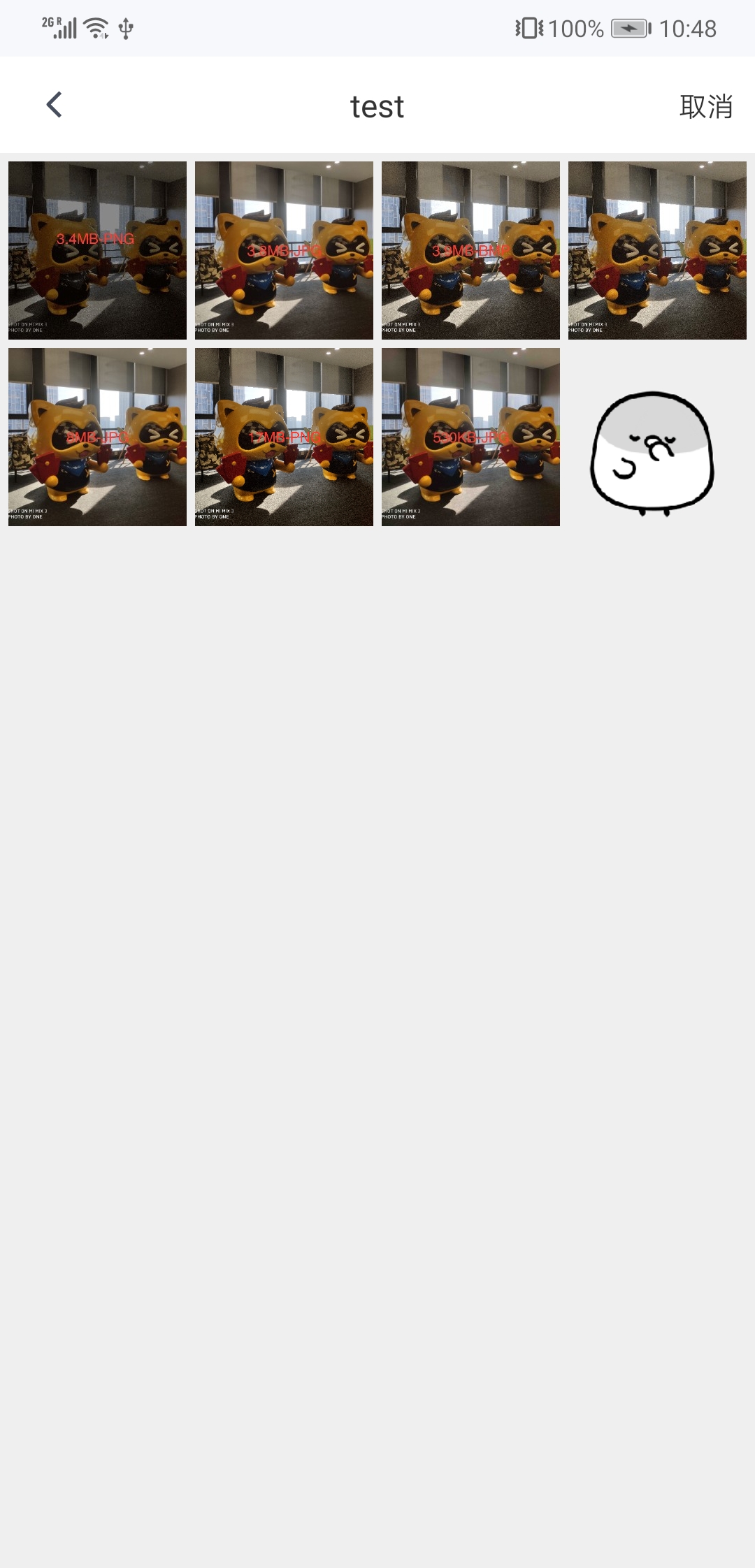The image size is (755, 1568).
Task: Select the photo labeled 17MB-PNG
Action: (x=284, y=437)
